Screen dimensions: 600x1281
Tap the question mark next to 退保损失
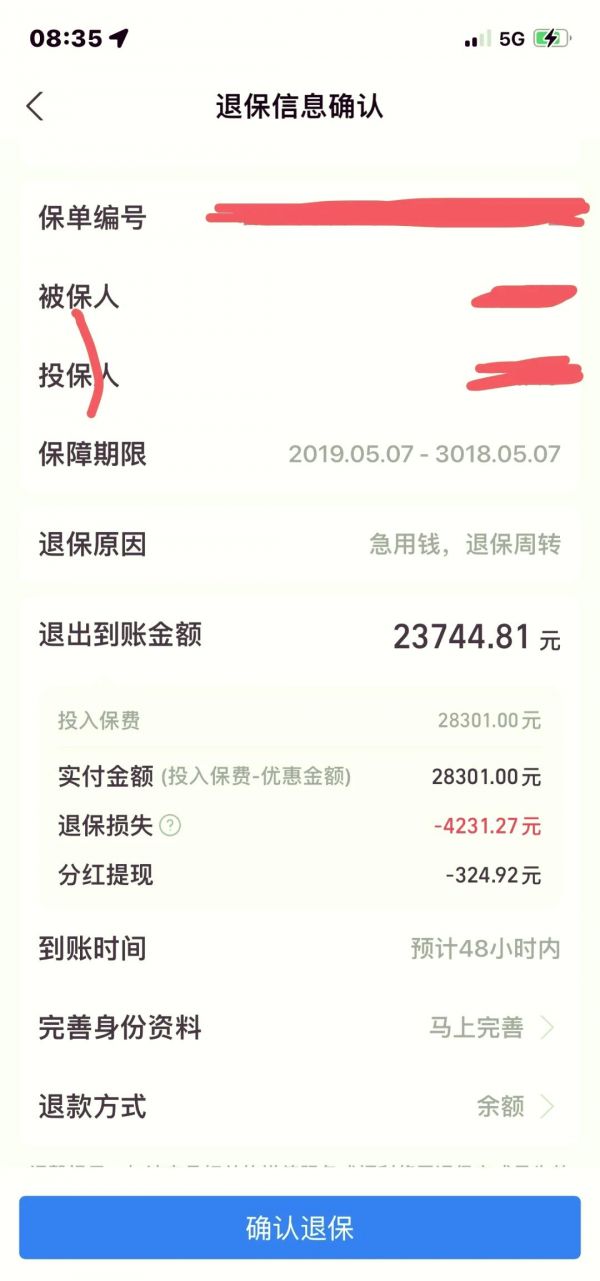click(x=171, y=826)
